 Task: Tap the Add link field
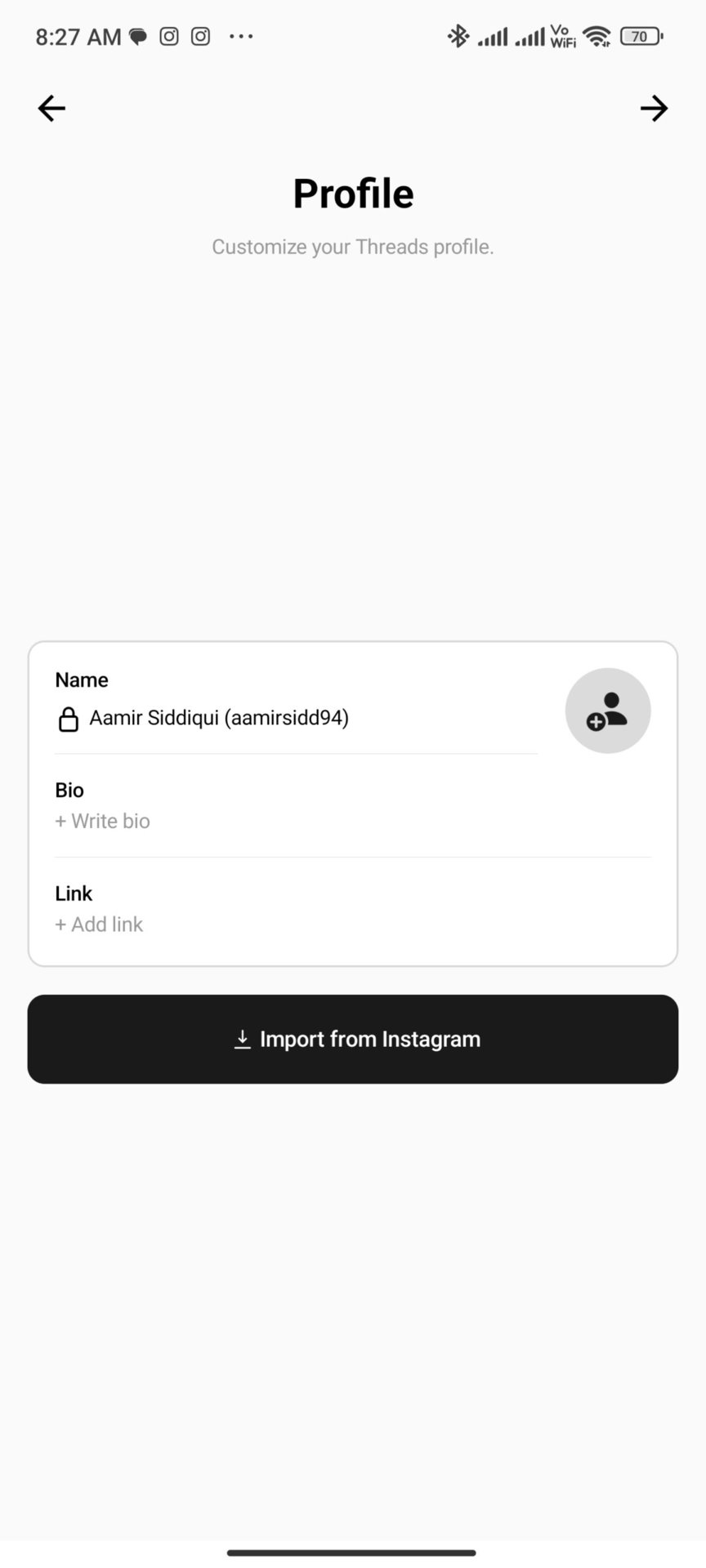(99, 924)
